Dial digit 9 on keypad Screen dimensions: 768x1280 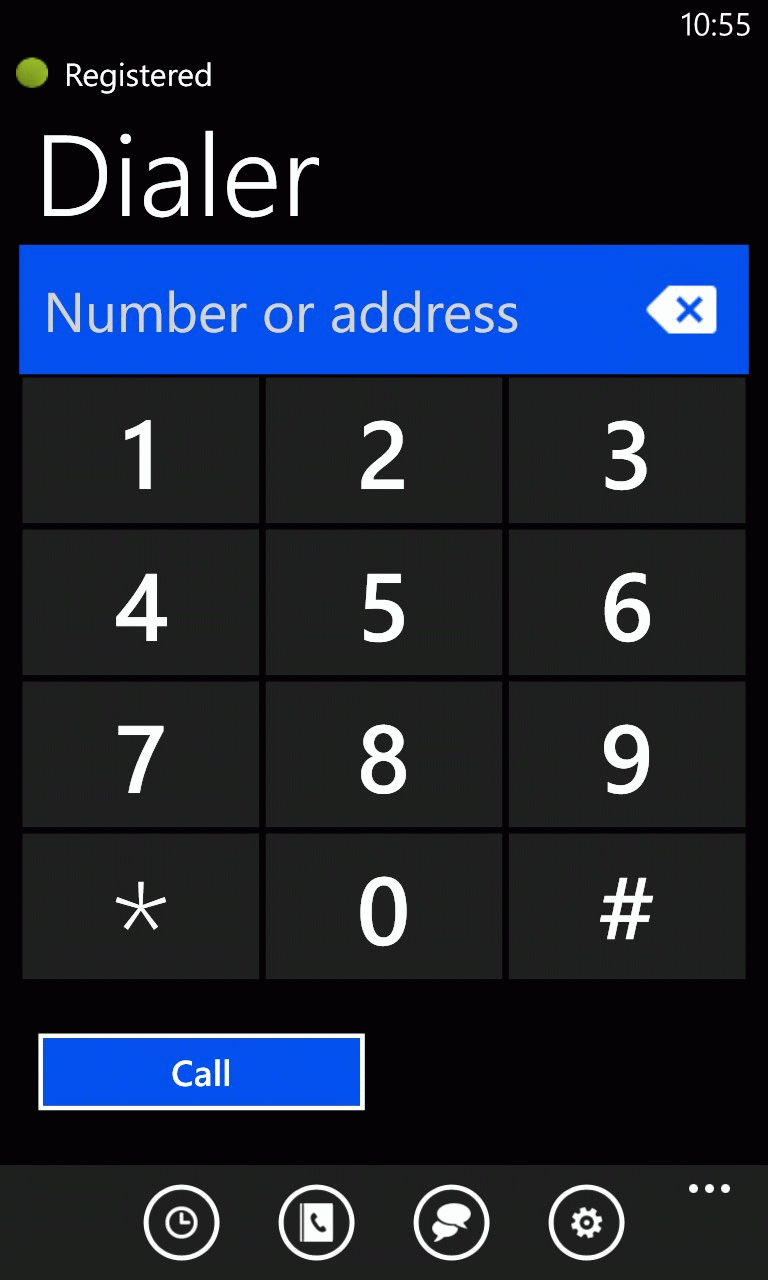click(x=627, y=755)
